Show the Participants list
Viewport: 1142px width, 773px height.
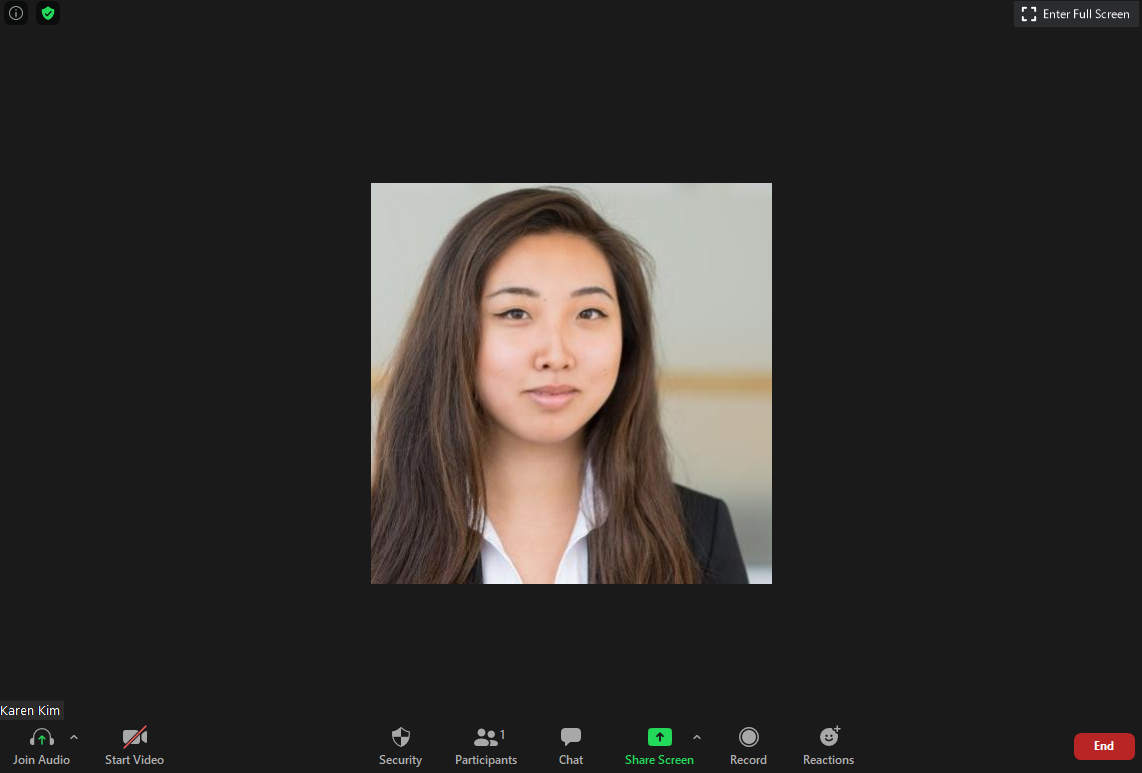(x=486, y=745)
